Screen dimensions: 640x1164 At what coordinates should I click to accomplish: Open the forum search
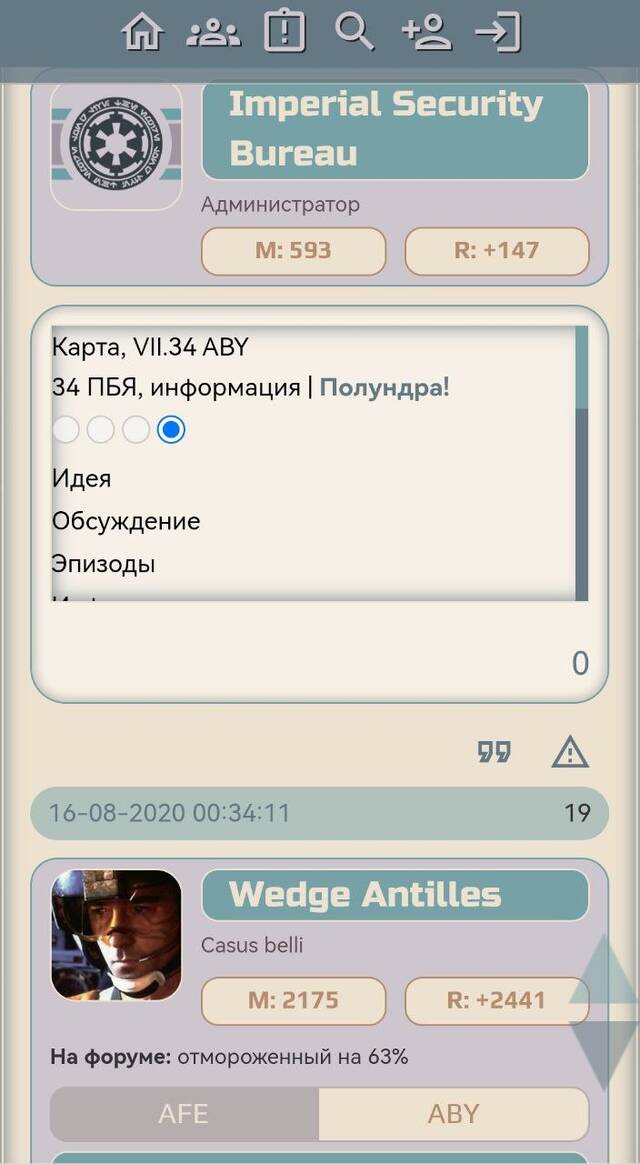(x=354, y=32)
